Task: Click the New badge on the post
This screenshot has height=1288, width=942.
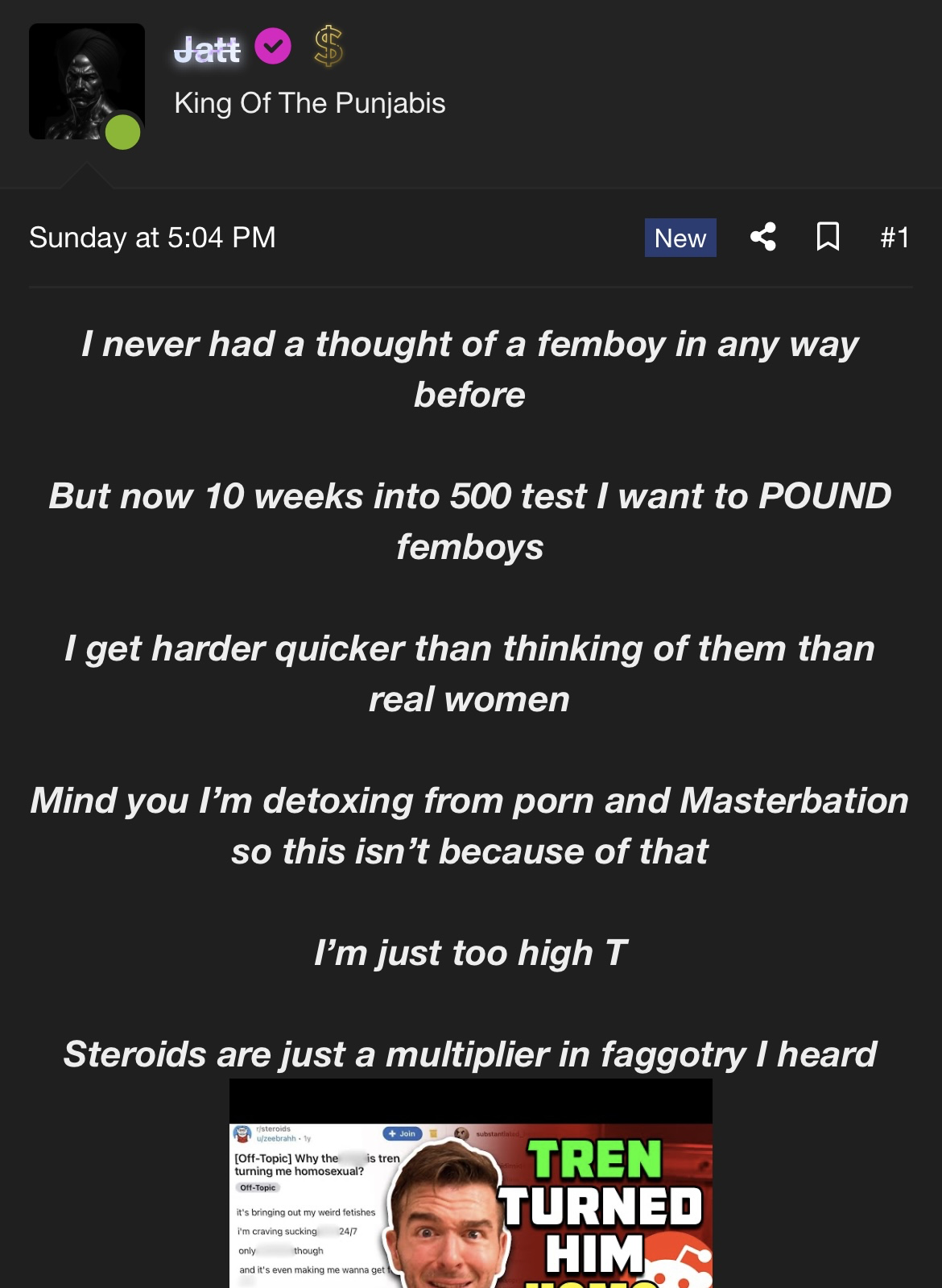Action: (x=679, y=238)
